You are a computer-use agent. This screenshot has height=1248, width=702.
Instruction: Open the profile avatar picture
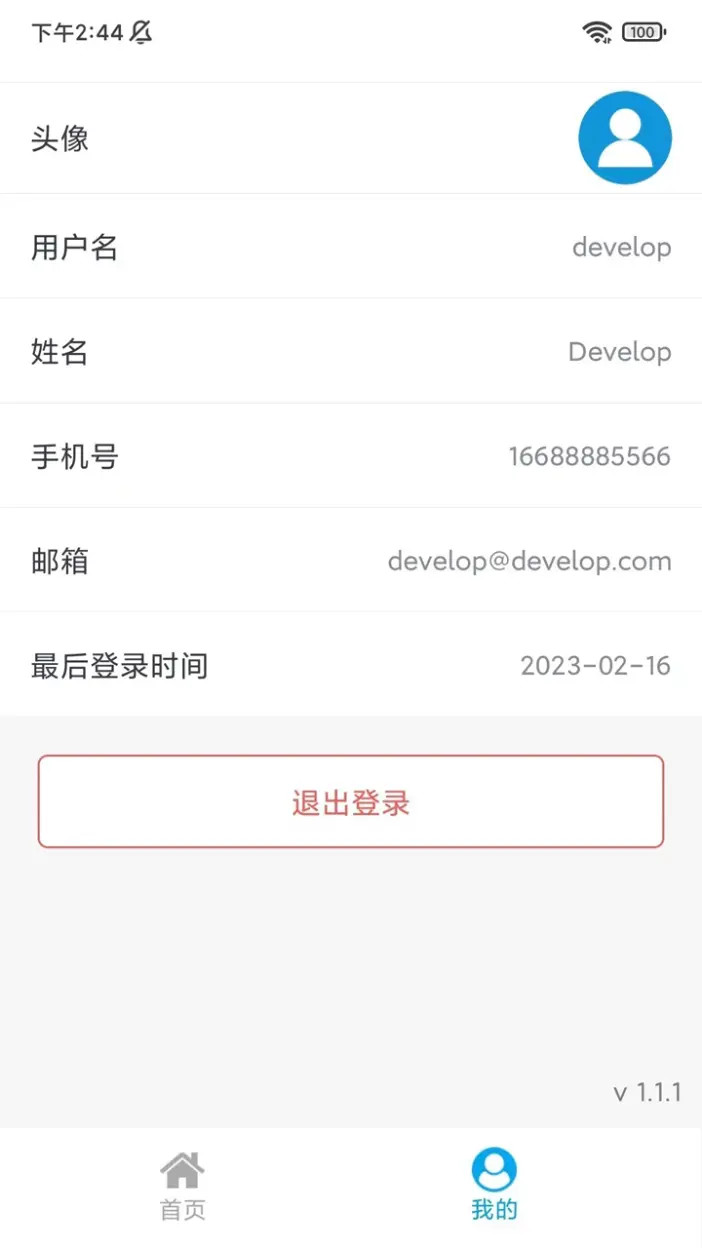[x=624, y=138]
